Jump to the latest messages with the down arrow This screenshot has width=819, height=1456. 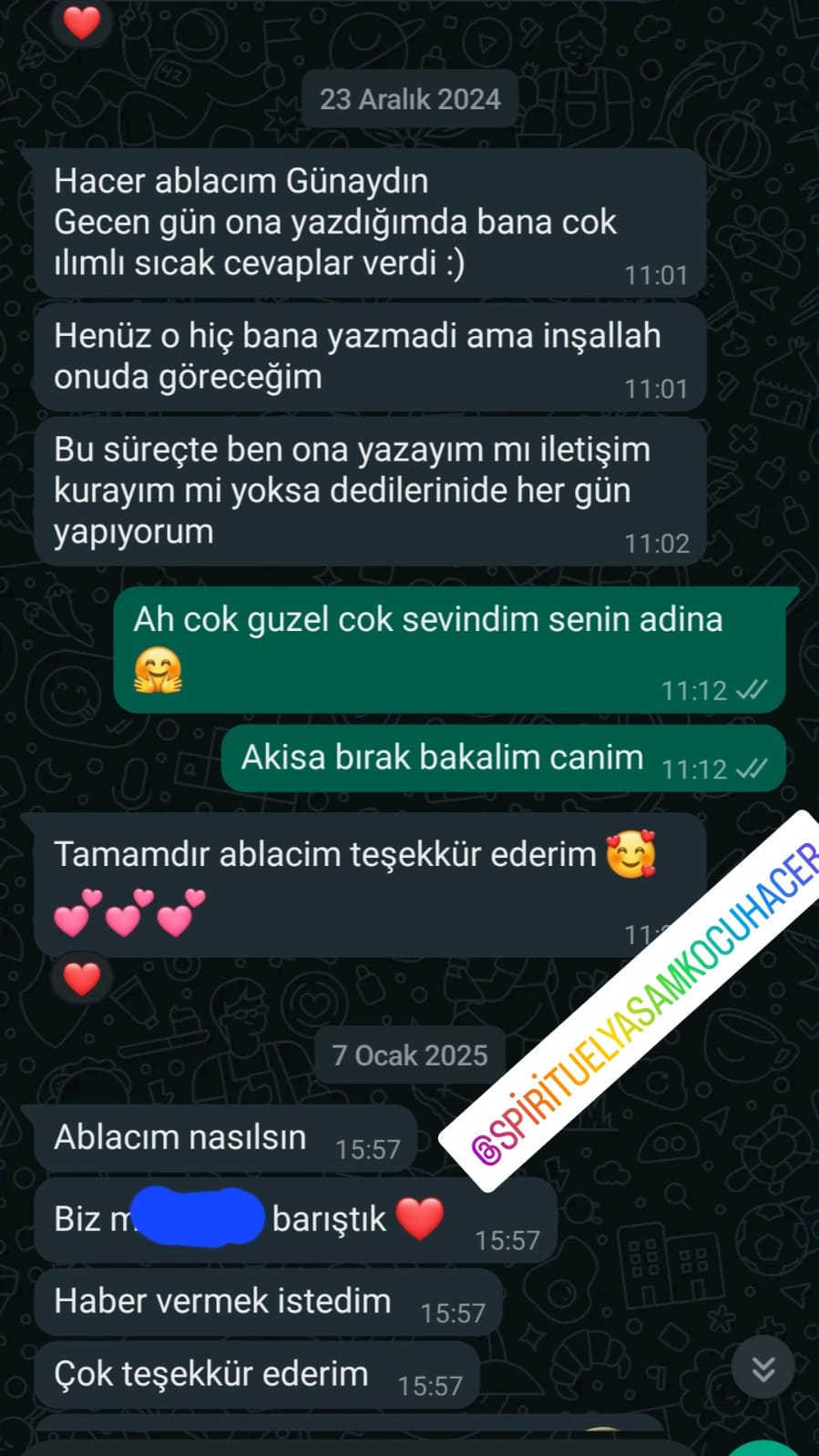(x=763, y=1368)
